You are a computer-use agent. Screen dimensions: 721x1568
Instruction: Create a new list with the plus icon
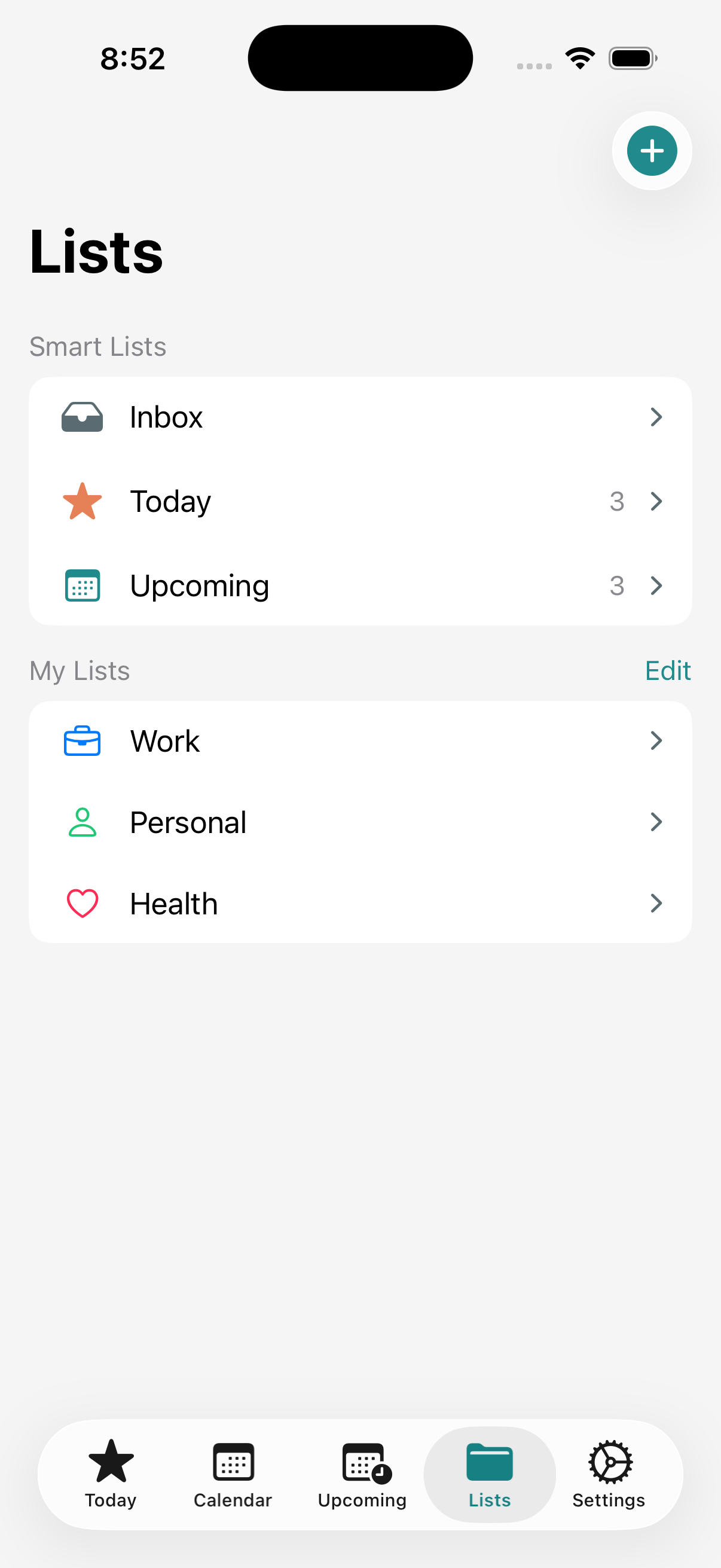(x=652, y=150)
